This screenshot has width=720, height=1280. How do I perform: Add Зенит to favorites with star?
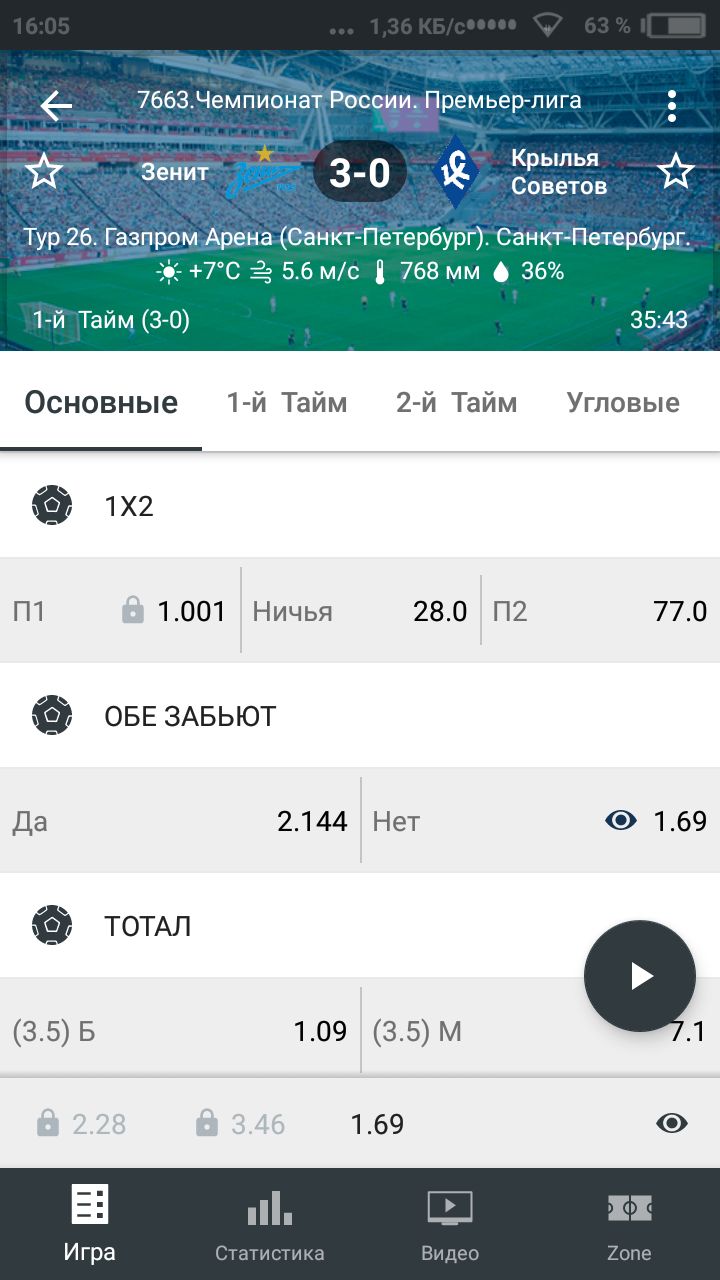[x=43, y=172]
